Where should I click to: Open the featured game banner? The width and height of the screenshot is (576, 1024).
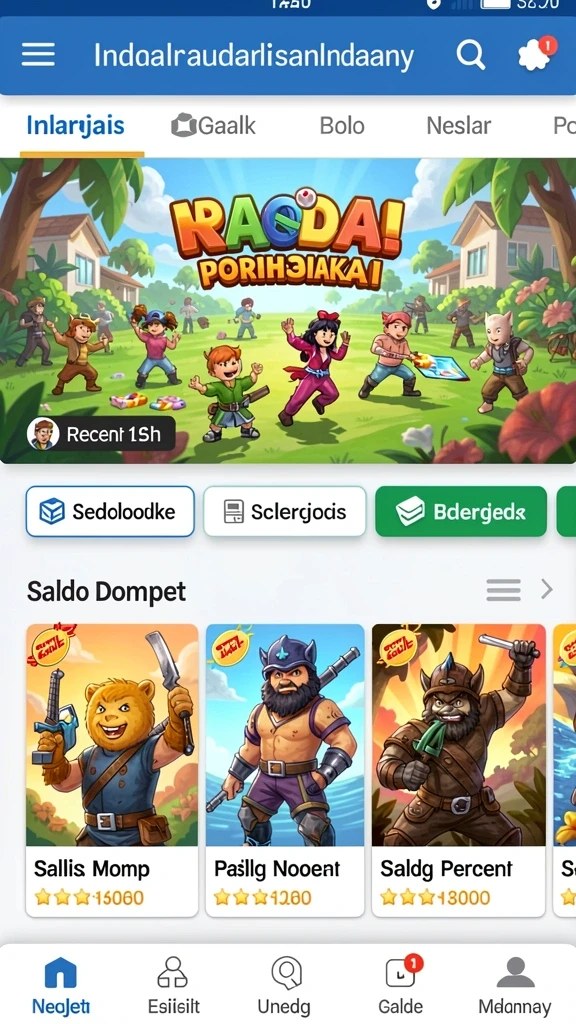[288, 311]
